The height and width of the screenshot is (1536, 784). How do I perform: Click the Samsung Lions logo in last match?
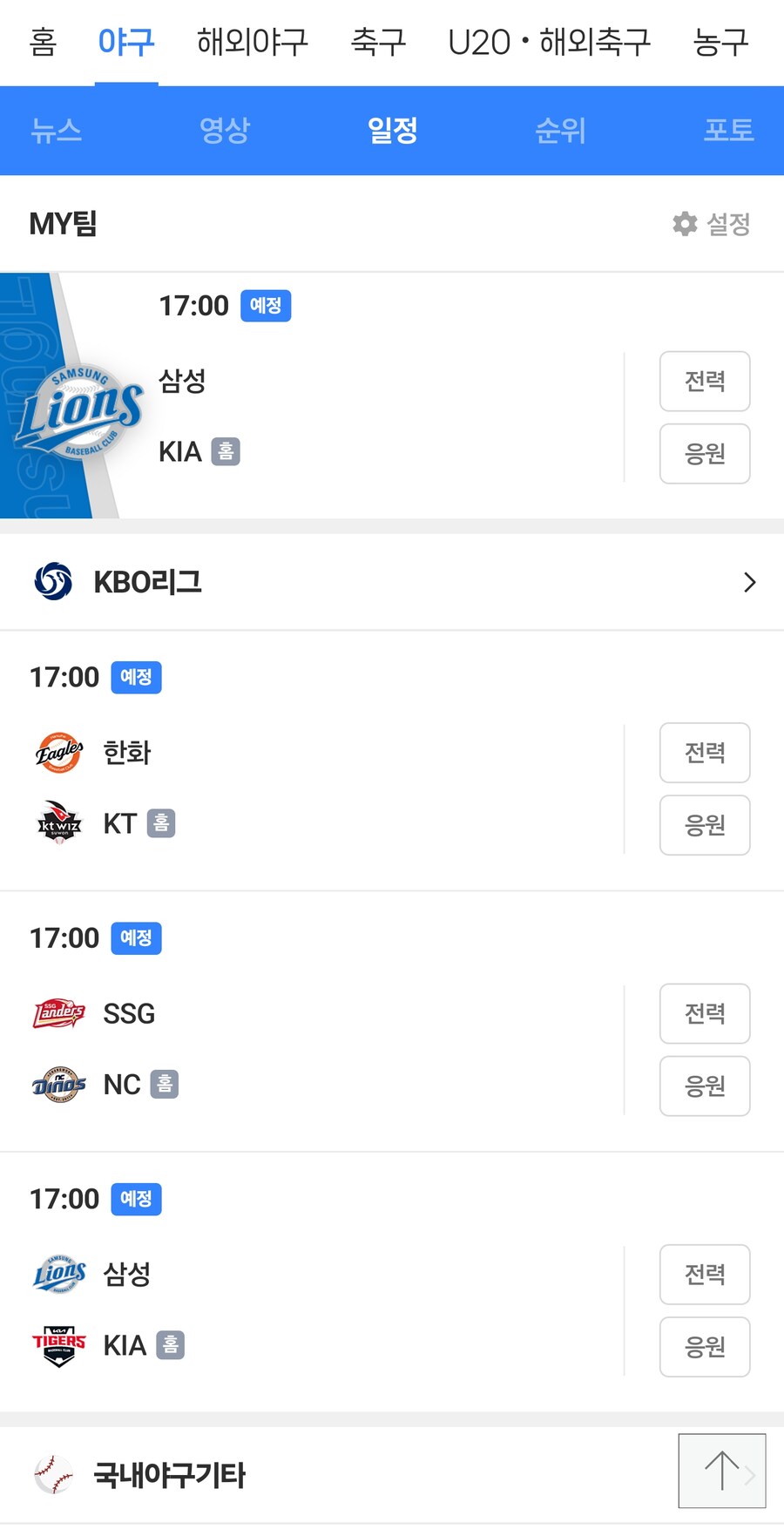click(x=58, y=1275)
